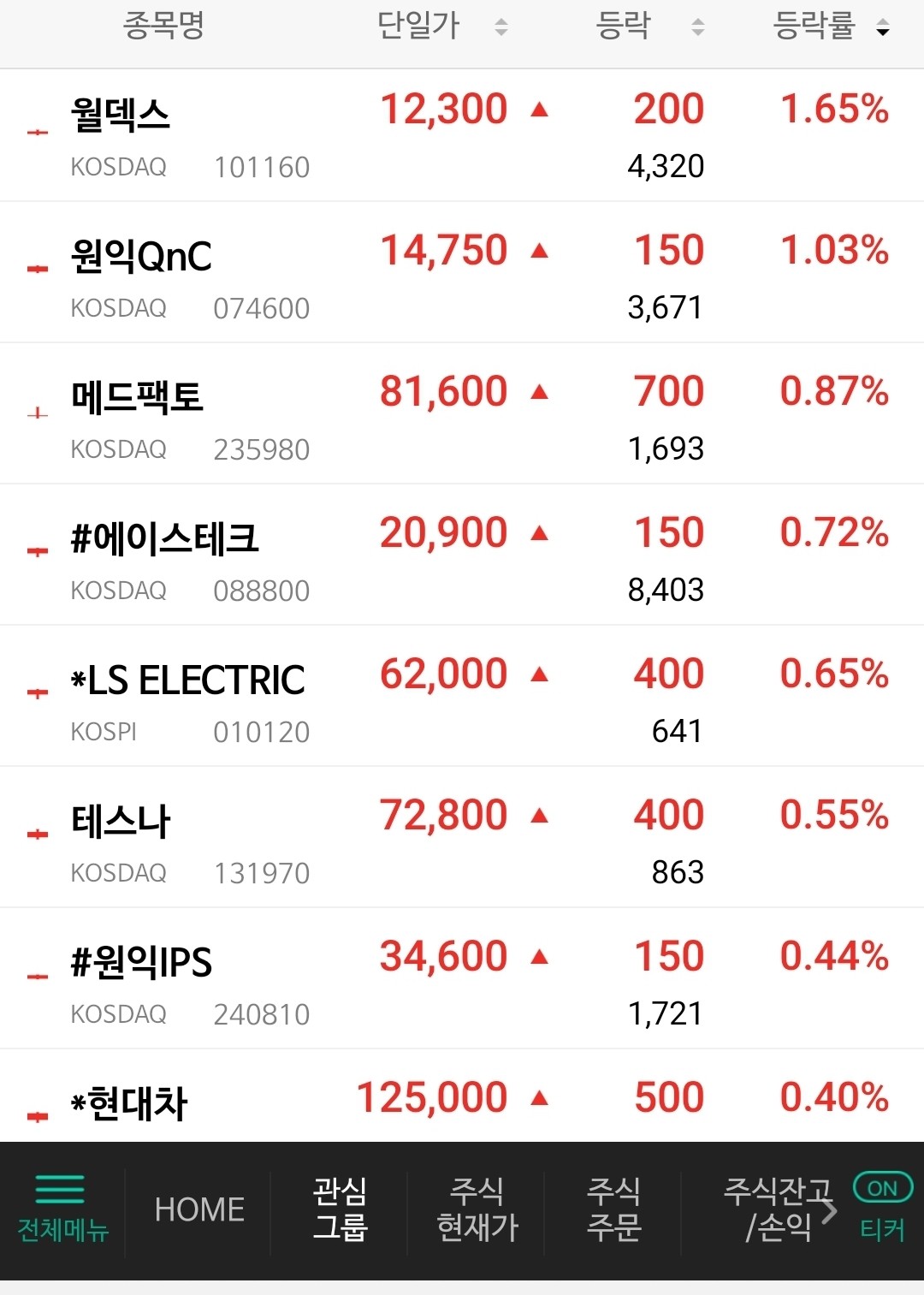
Task: Tap the 34,600 price of 원익IPS
Action: click(x=445, y=957)
